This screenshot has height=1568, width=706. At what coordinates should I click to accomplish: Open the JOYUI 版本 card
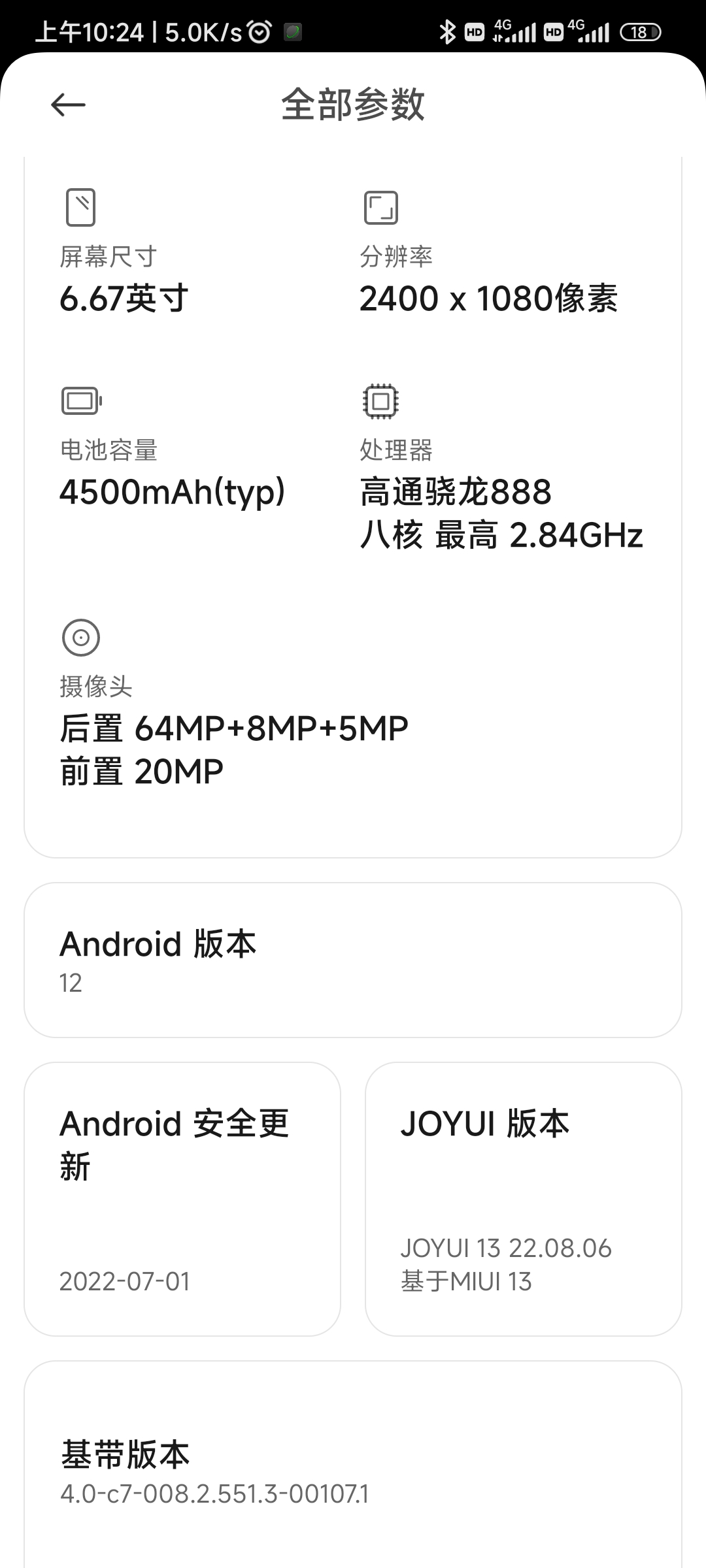[x=524, y=1199]
